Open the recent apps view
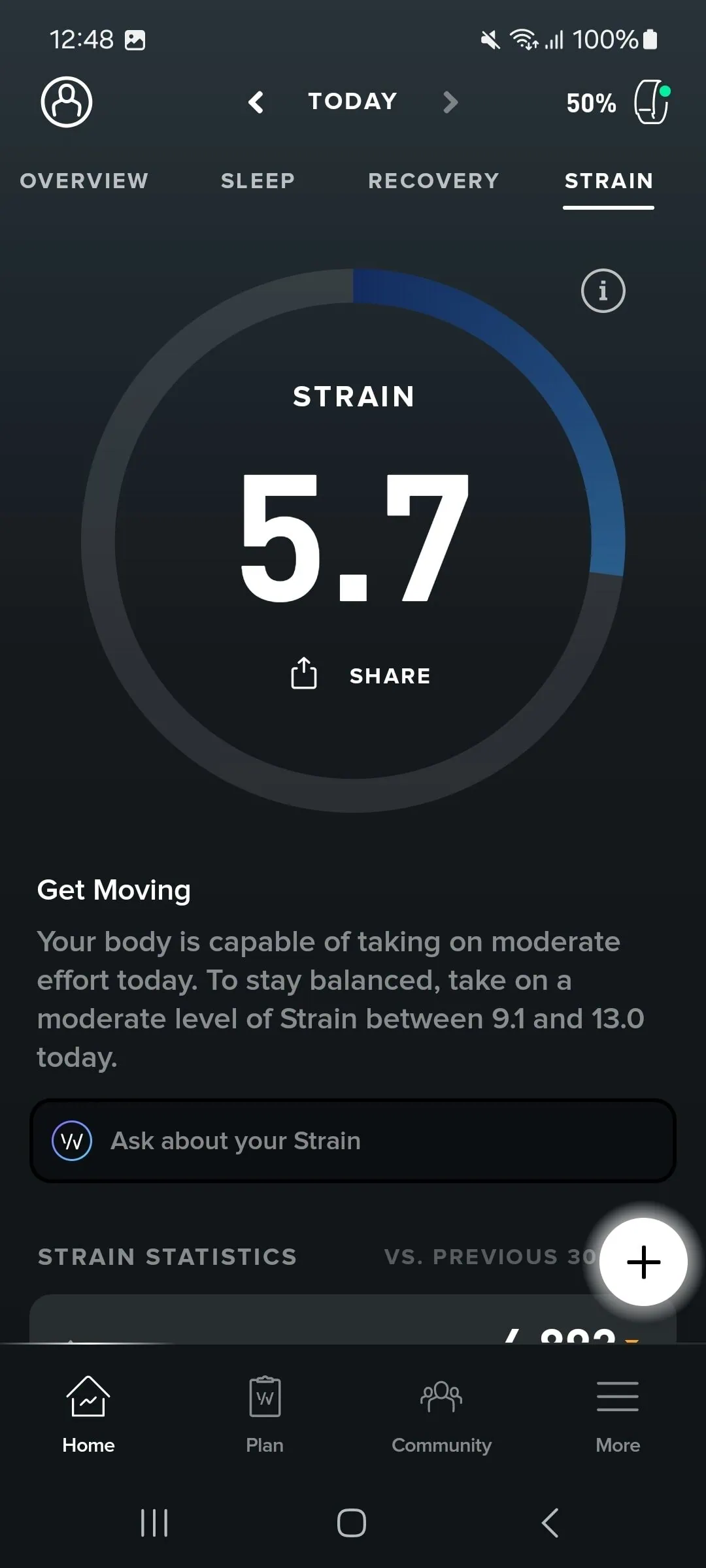Image resolution: width=706 pixels, height=1568 pixels. tap(155, 1523)
